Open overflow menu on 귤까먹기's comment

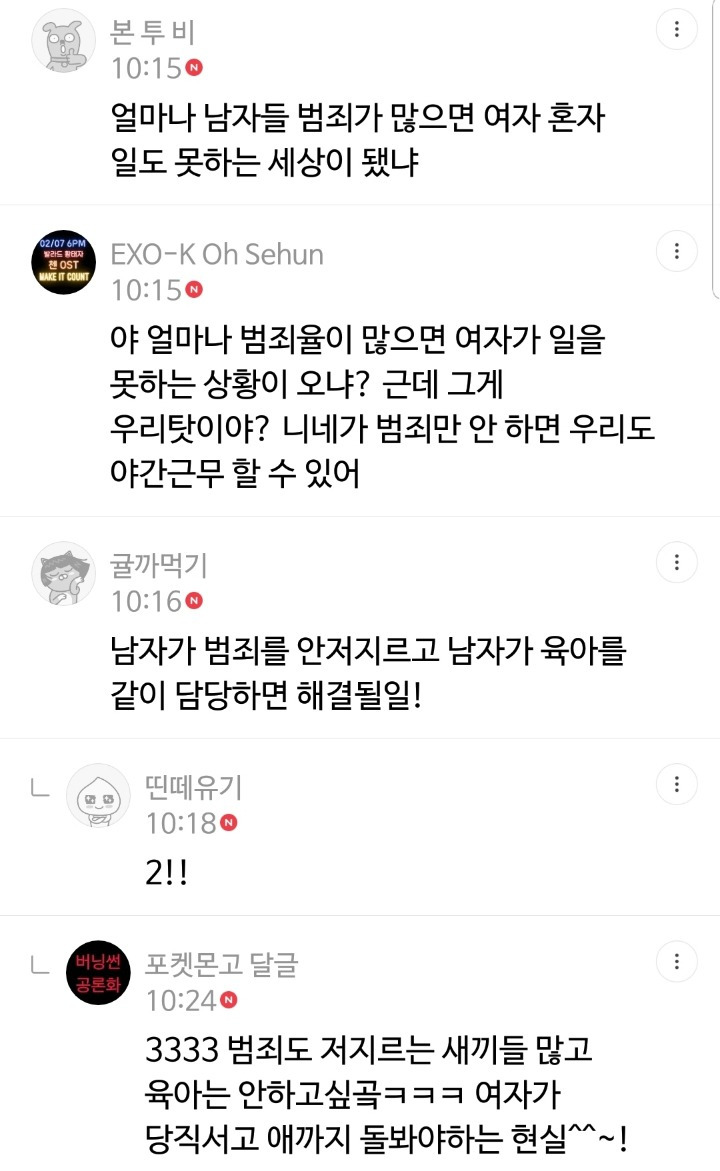[676, 562]
